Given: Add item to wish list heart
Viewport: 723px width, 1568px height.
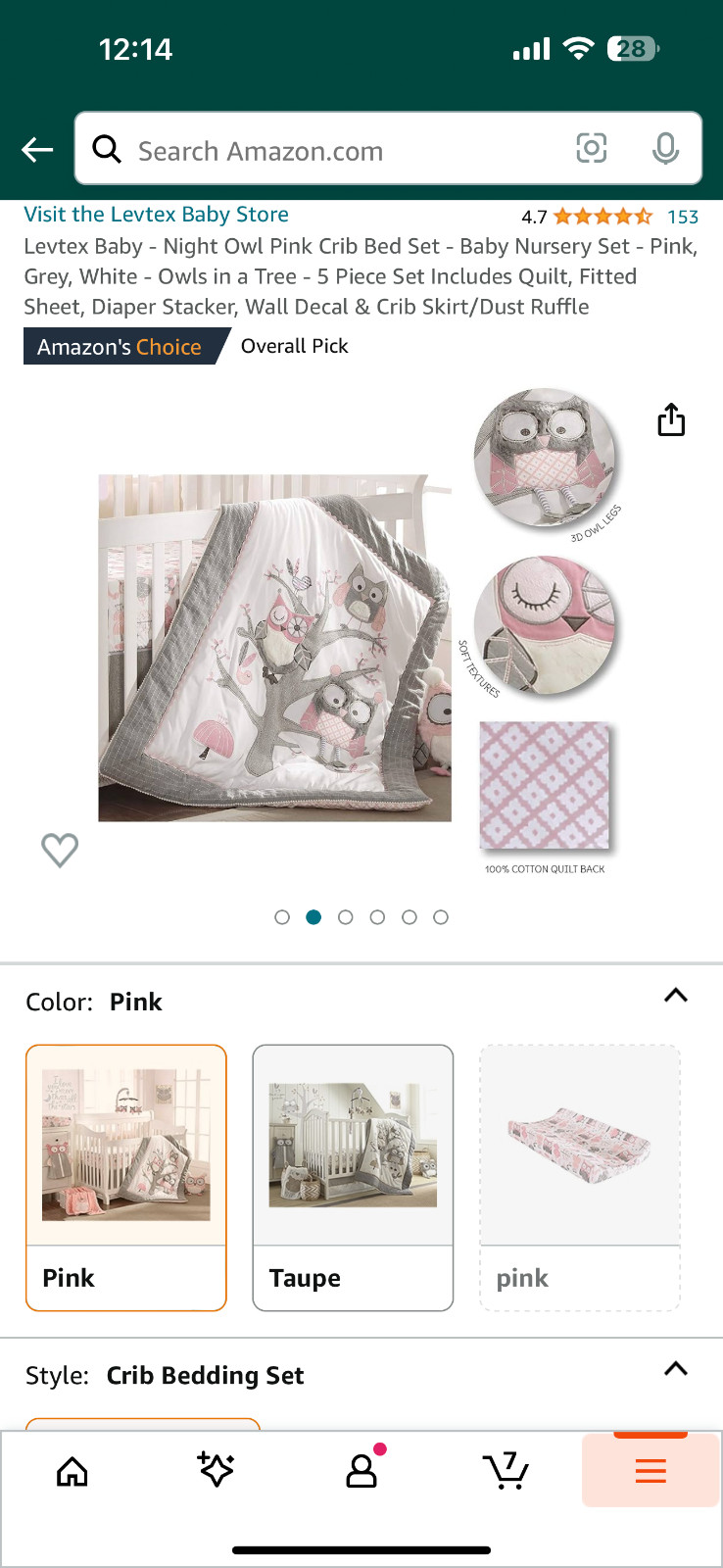Looking at the screenshot, I should pos(60,849).
